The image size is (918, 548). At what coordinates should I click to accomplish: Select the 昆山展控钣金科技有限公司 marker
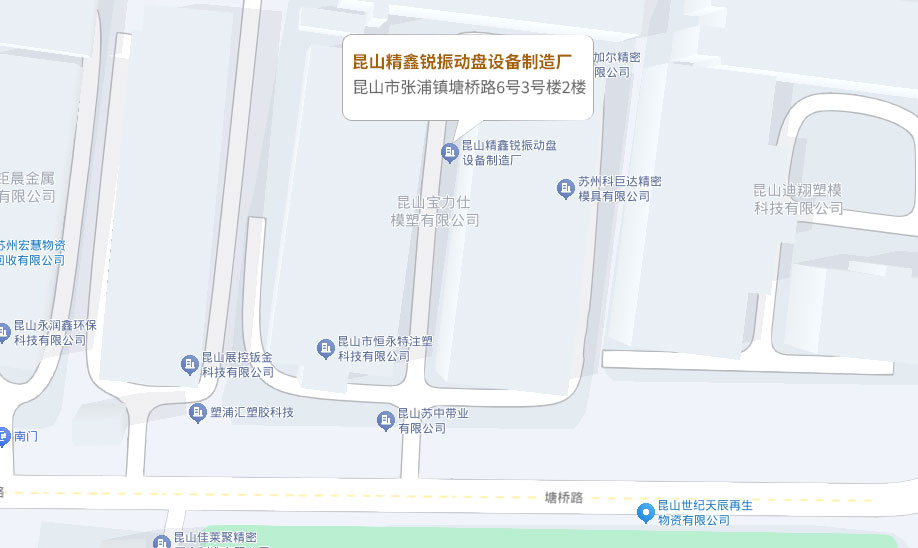pyautogui.click(x=190, y=364)
